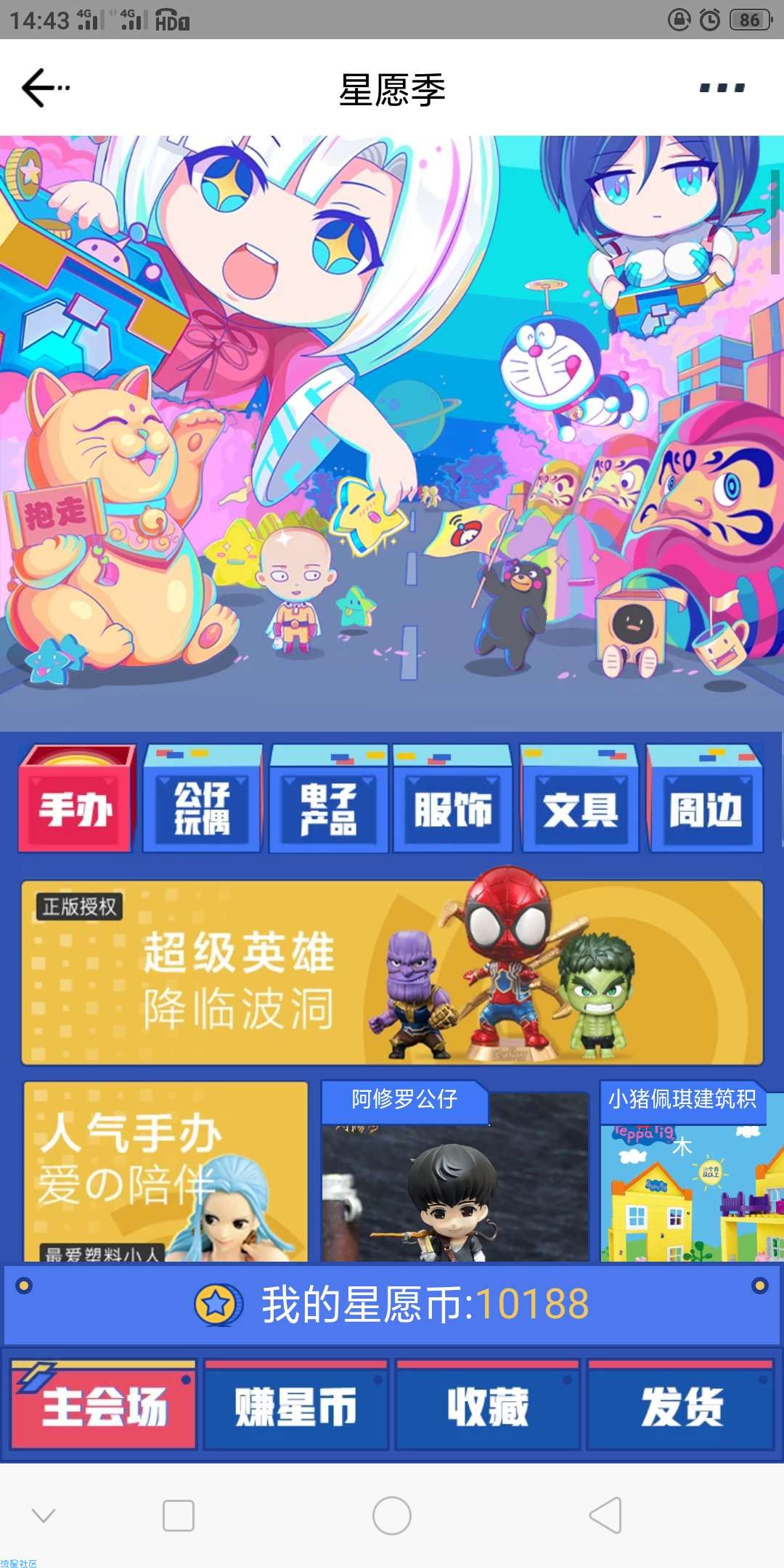
Task: Tap the system home button
Action: click(392, 1516)
